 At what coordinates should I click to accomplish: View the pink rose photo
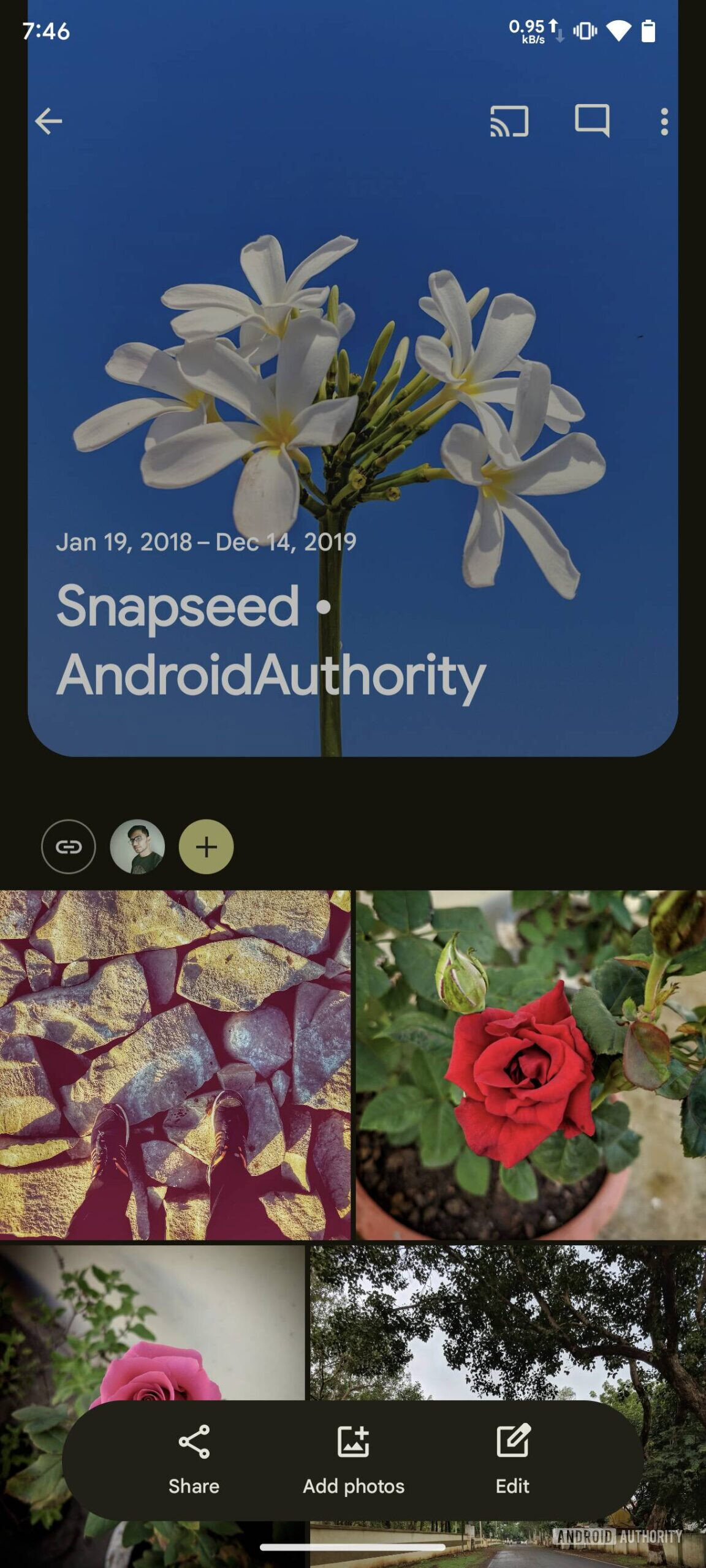point(152,1317)
